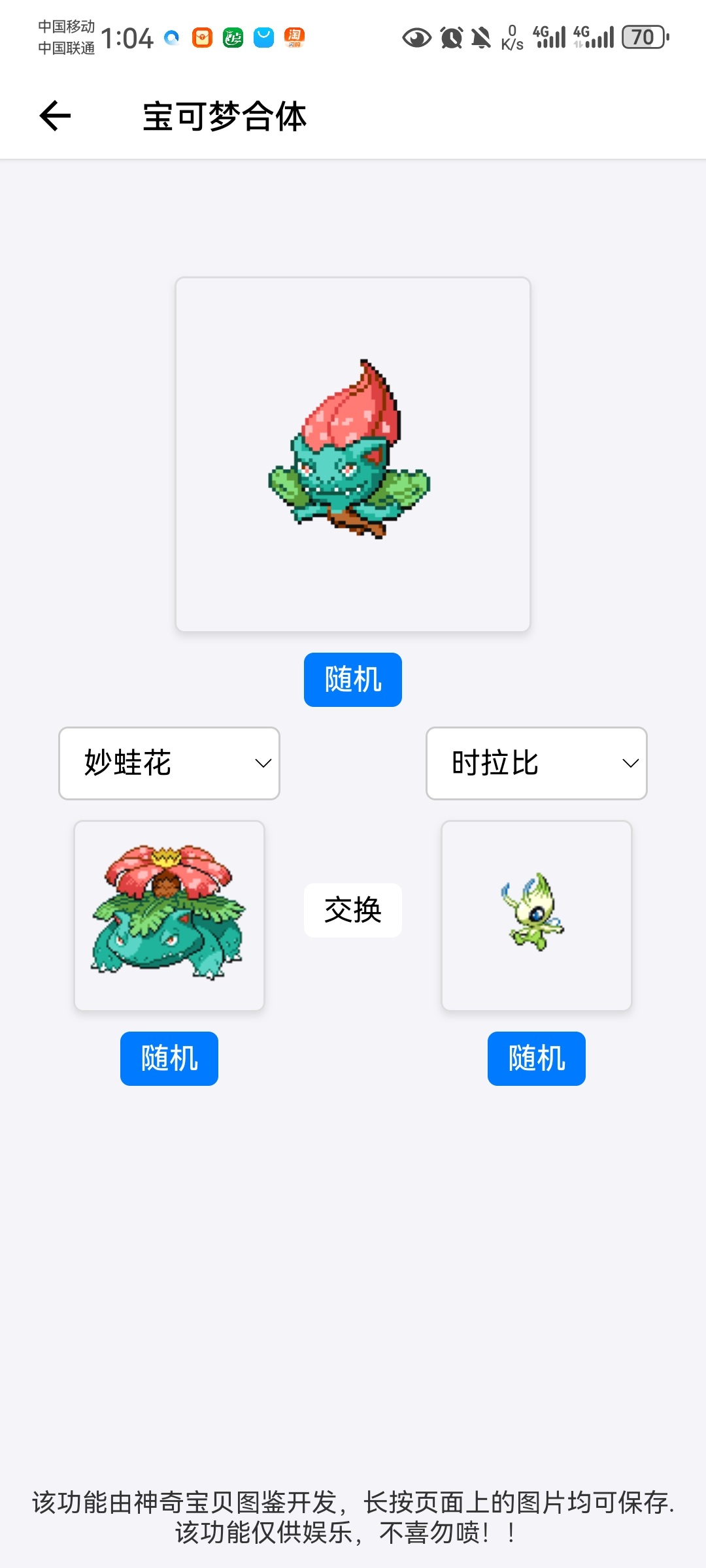Go back using the arrow icon

(55, 116)
